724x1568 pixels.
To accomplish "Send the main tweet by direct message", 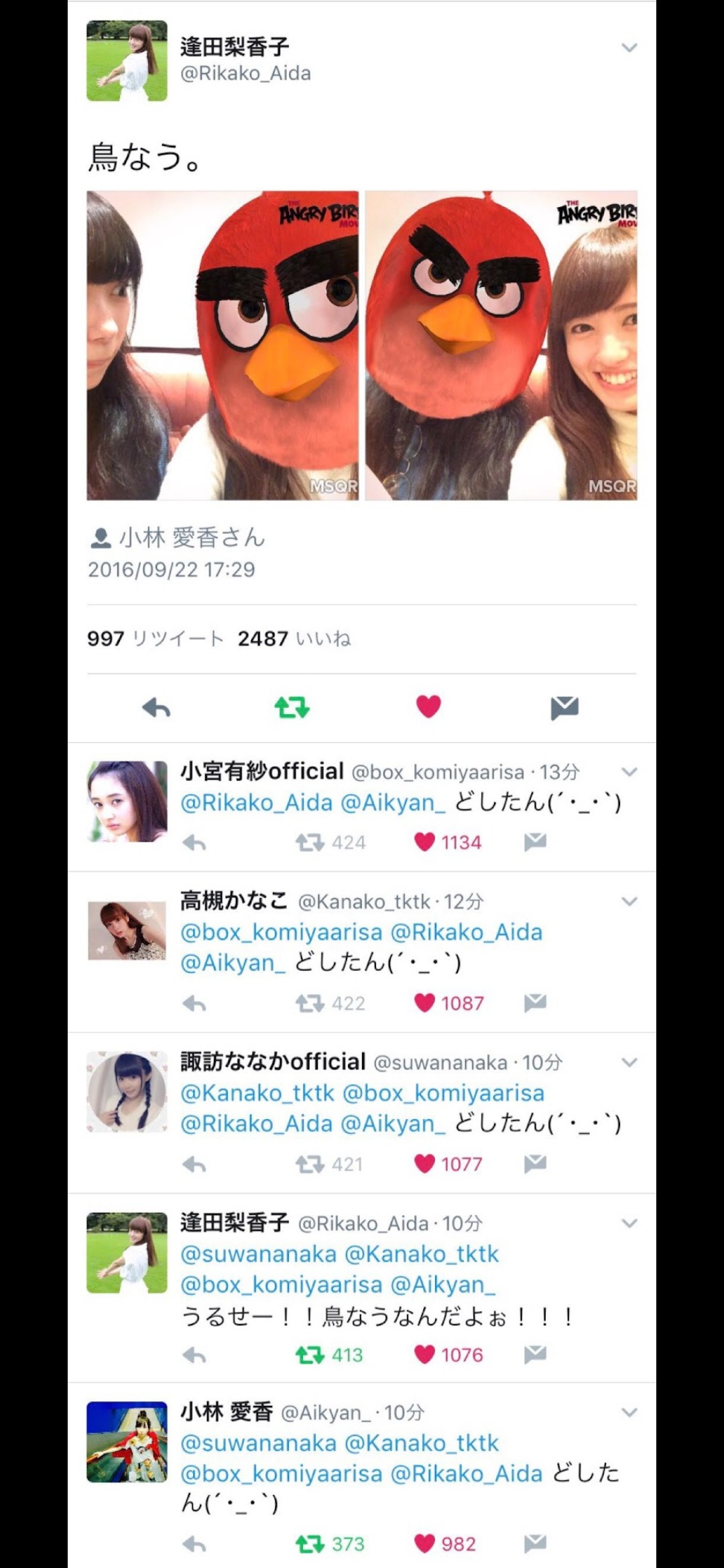I will pyautogui.click(x=564, y=708).
